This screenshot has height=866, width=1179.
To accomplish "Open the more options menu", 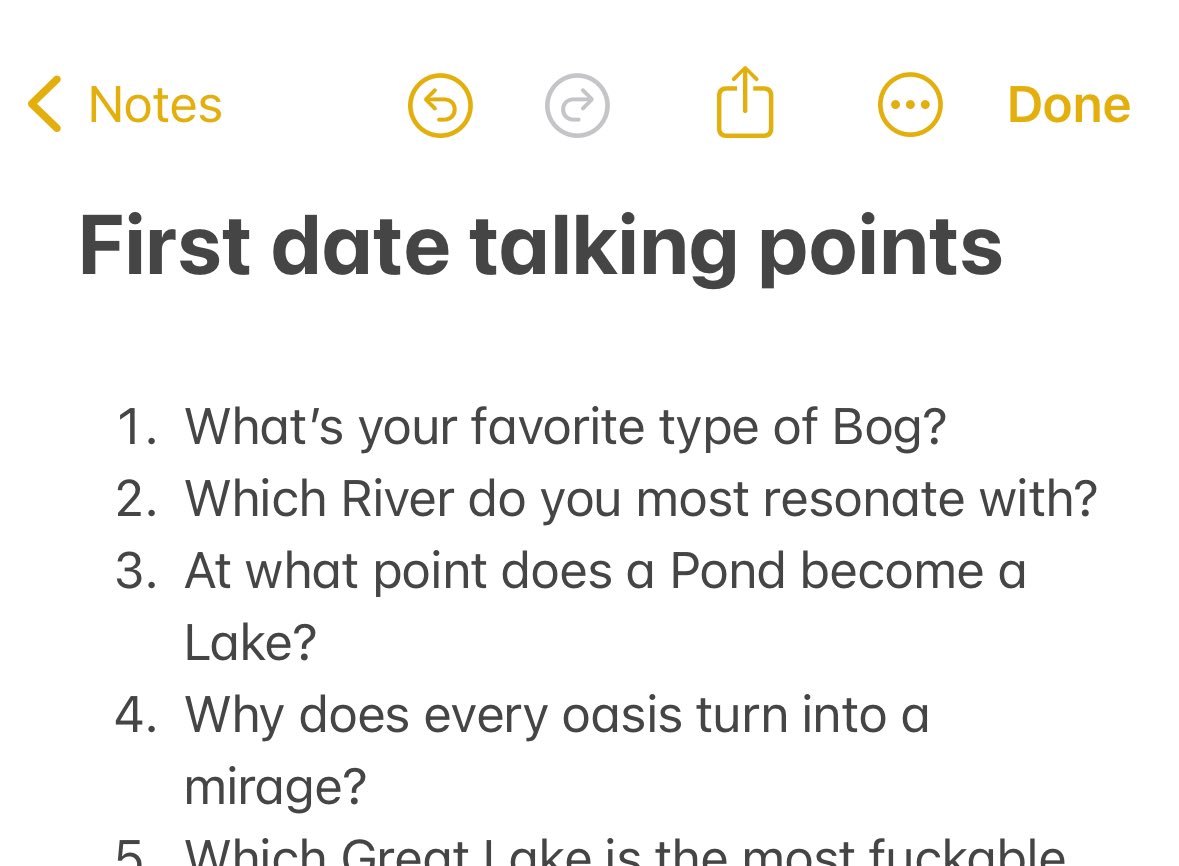I will point(909,105).
